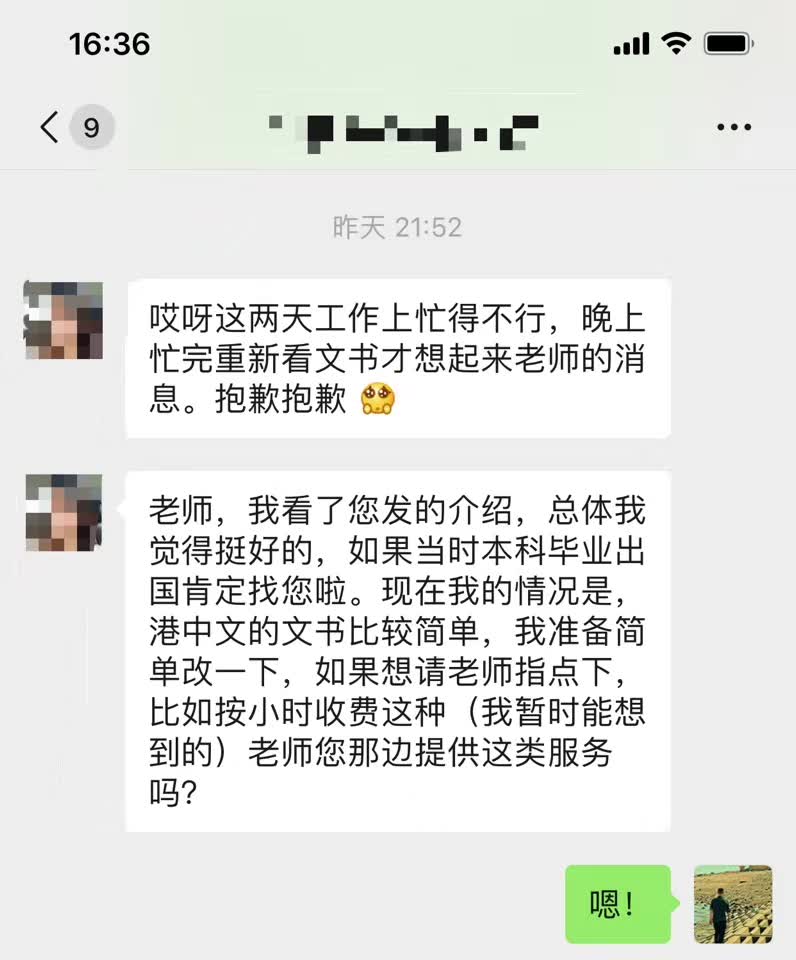Open the chat info overflow menu
The width and height of the screenshot is (796, 960).
[x=734, y=128]
